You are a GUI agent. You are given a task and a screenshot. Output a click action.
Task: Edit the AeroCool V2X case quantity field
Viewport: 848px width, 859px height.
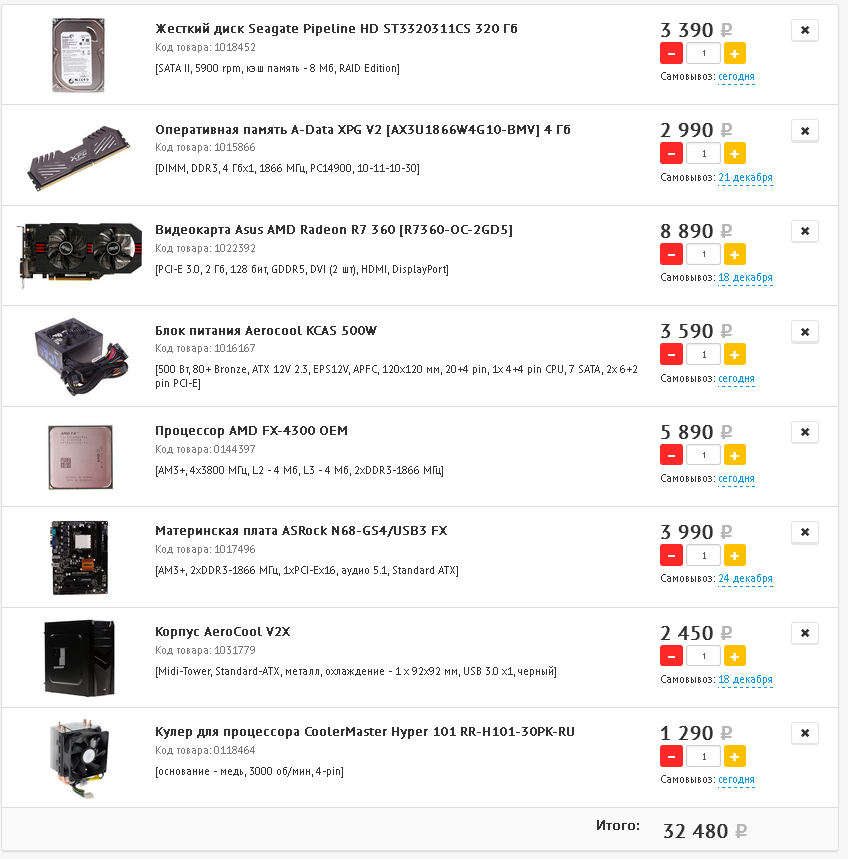coord(703,656)
